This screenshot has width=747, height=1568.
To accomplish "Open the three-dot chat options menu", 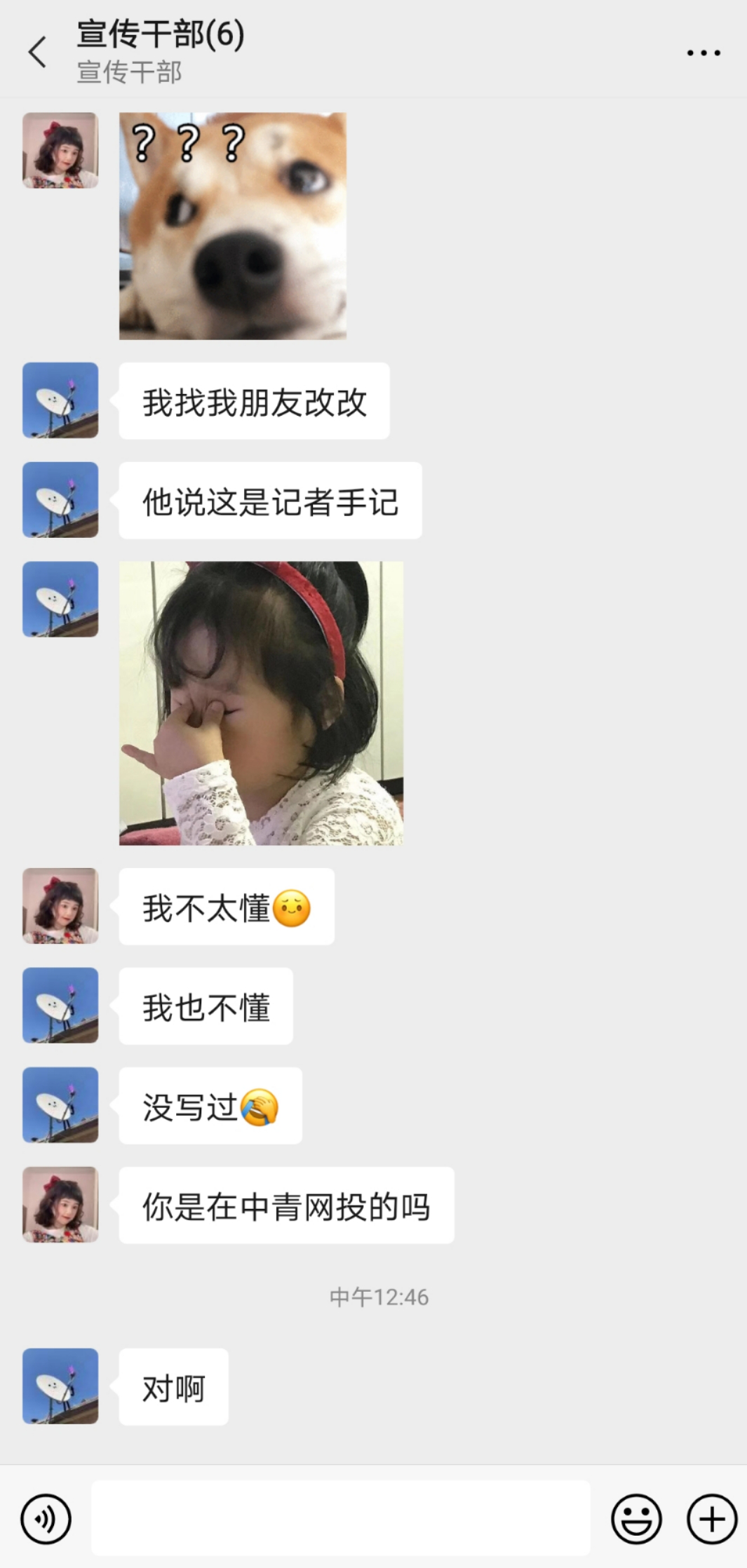I will coord(703,53).
